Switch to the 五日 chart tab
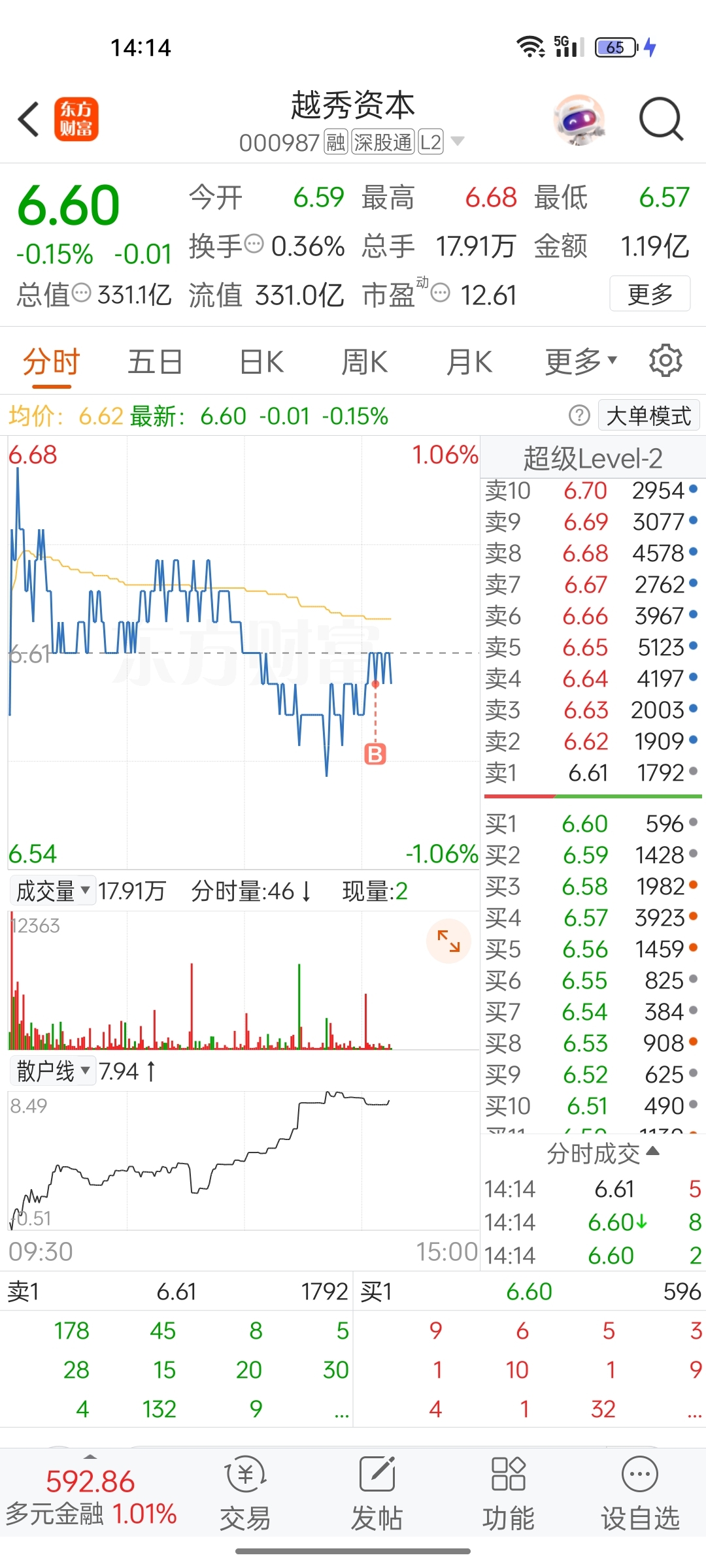Viewport: 706px width, 1568px height. coord(155,362)
